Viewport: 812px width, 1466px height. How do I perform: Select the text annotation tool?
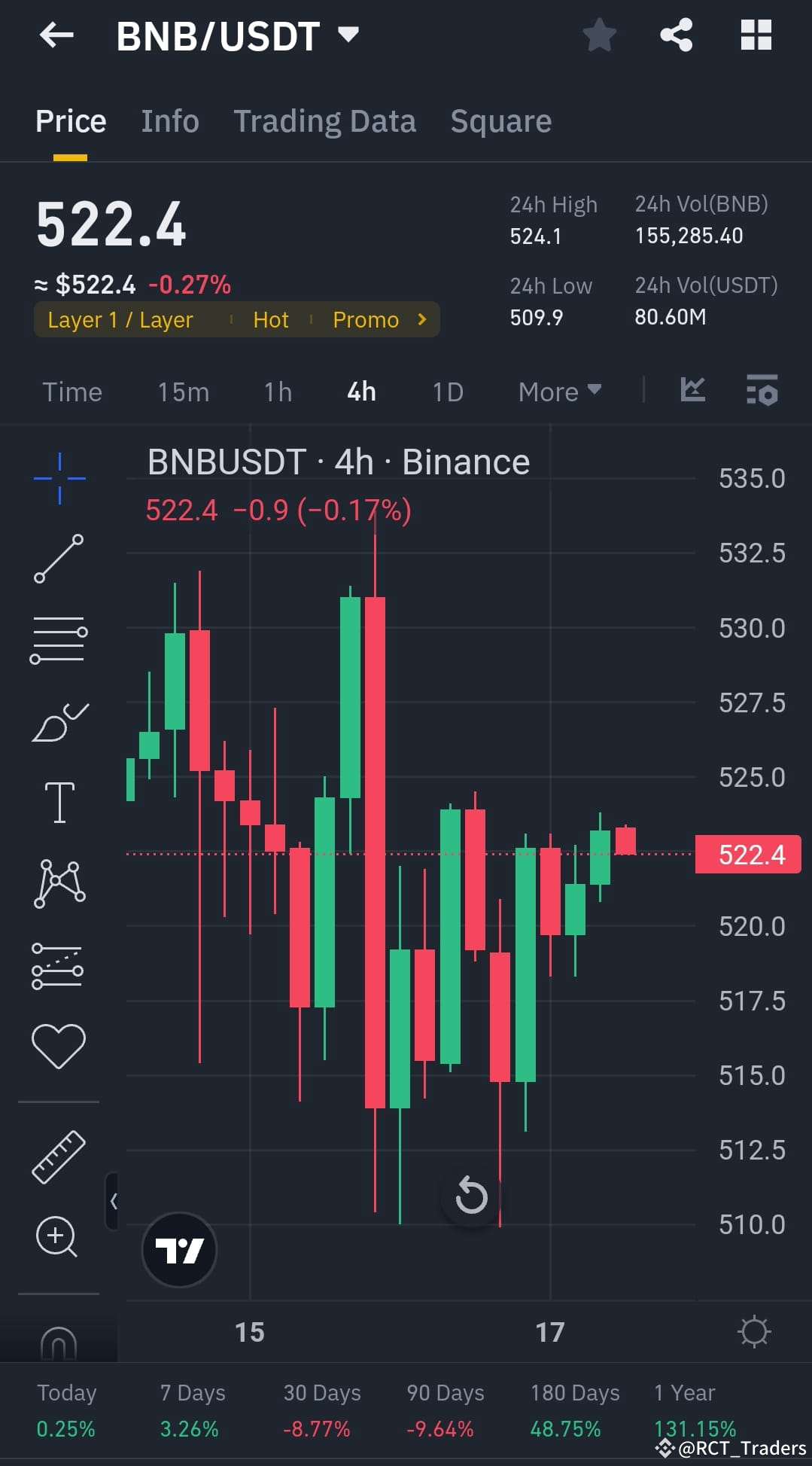pyautogui.click(x=59, y=800)
